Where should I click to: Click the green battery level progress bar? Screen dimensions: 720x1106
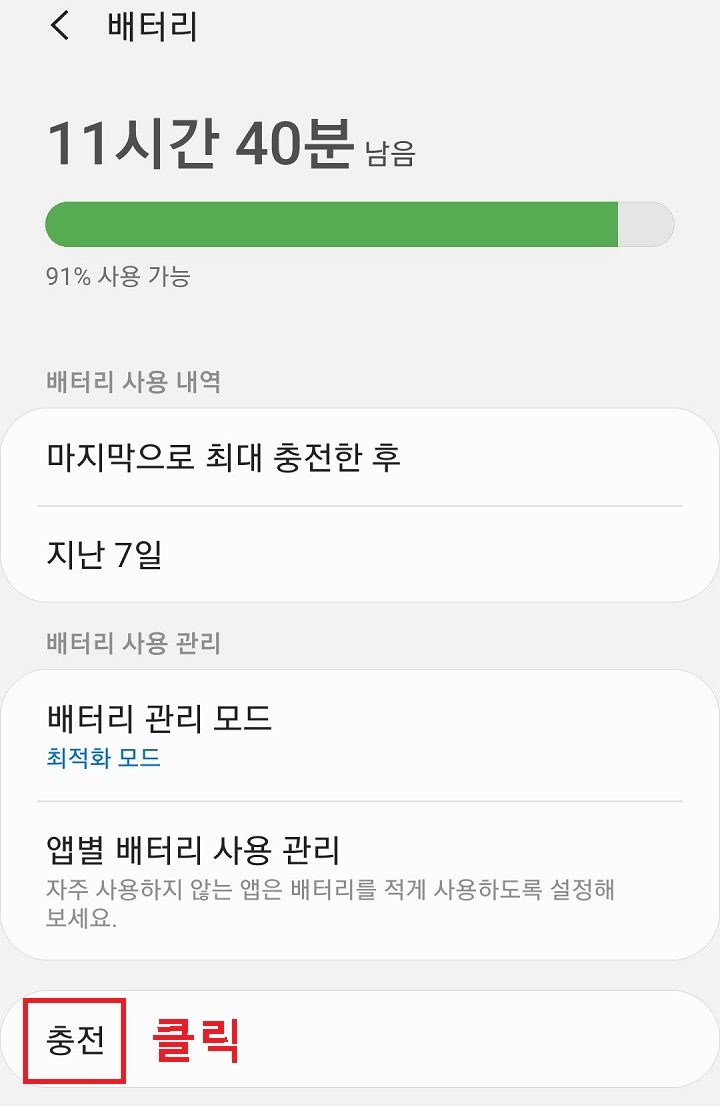330,224
